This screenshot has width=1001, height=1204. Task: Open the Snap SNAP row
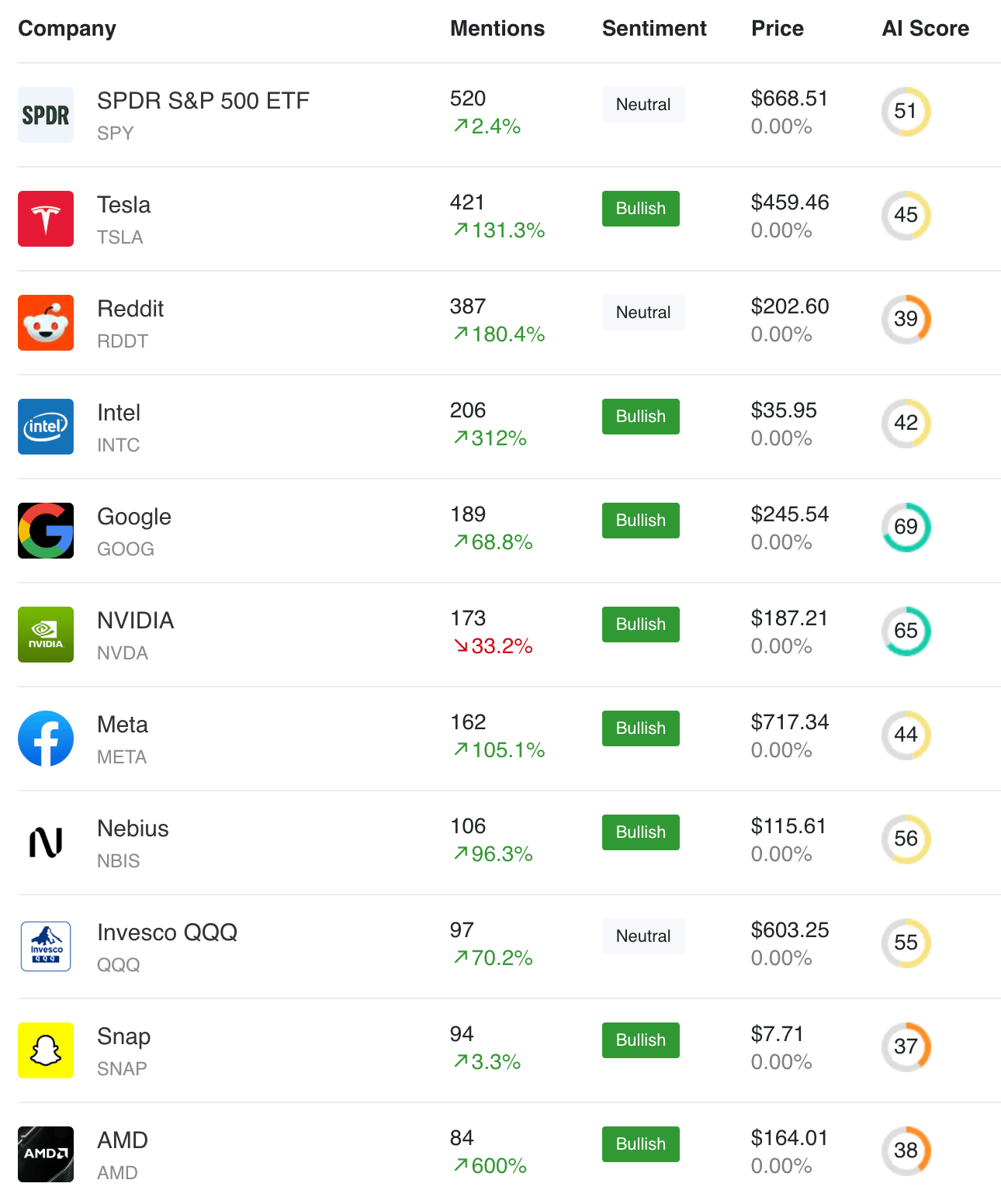coord(124,1037)
